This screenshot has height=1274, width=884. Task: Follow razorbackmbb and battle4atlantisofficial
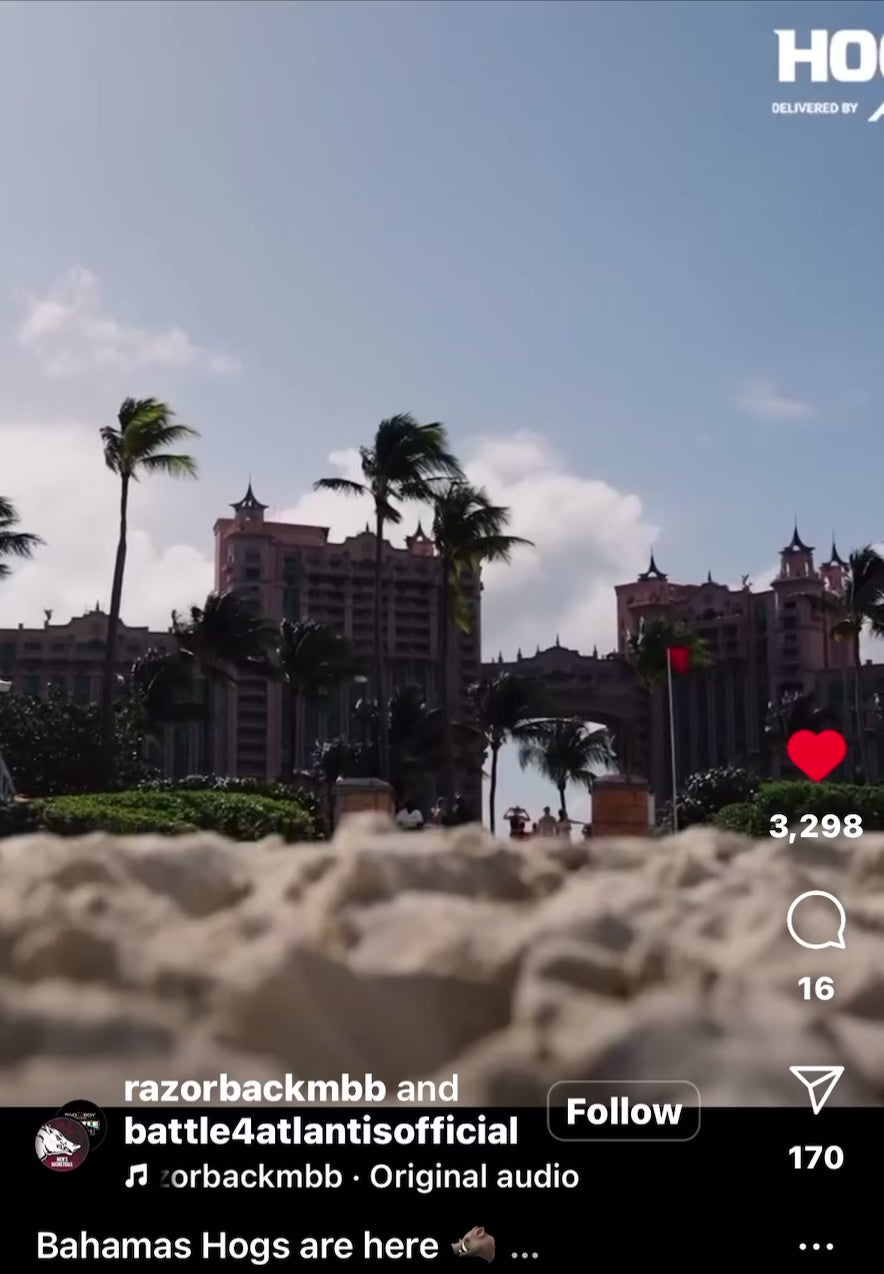(623, 1111)
